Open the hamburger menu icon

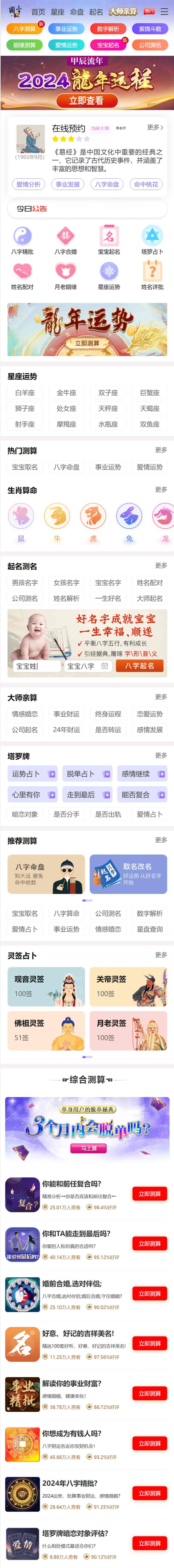(164, 12)
